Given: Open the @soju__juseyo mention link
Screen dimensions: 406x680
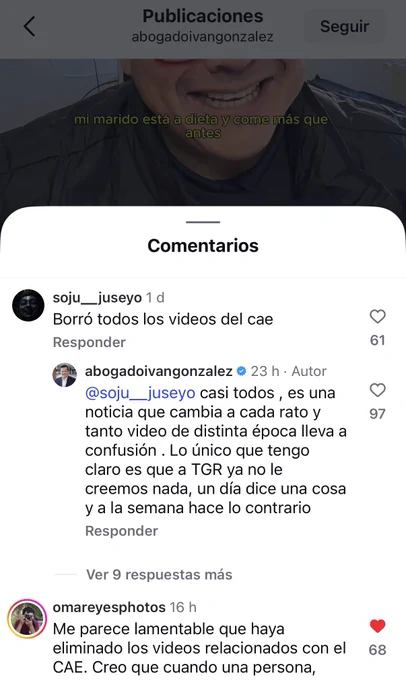Looking at the screenshot, I should click(140, 393).
